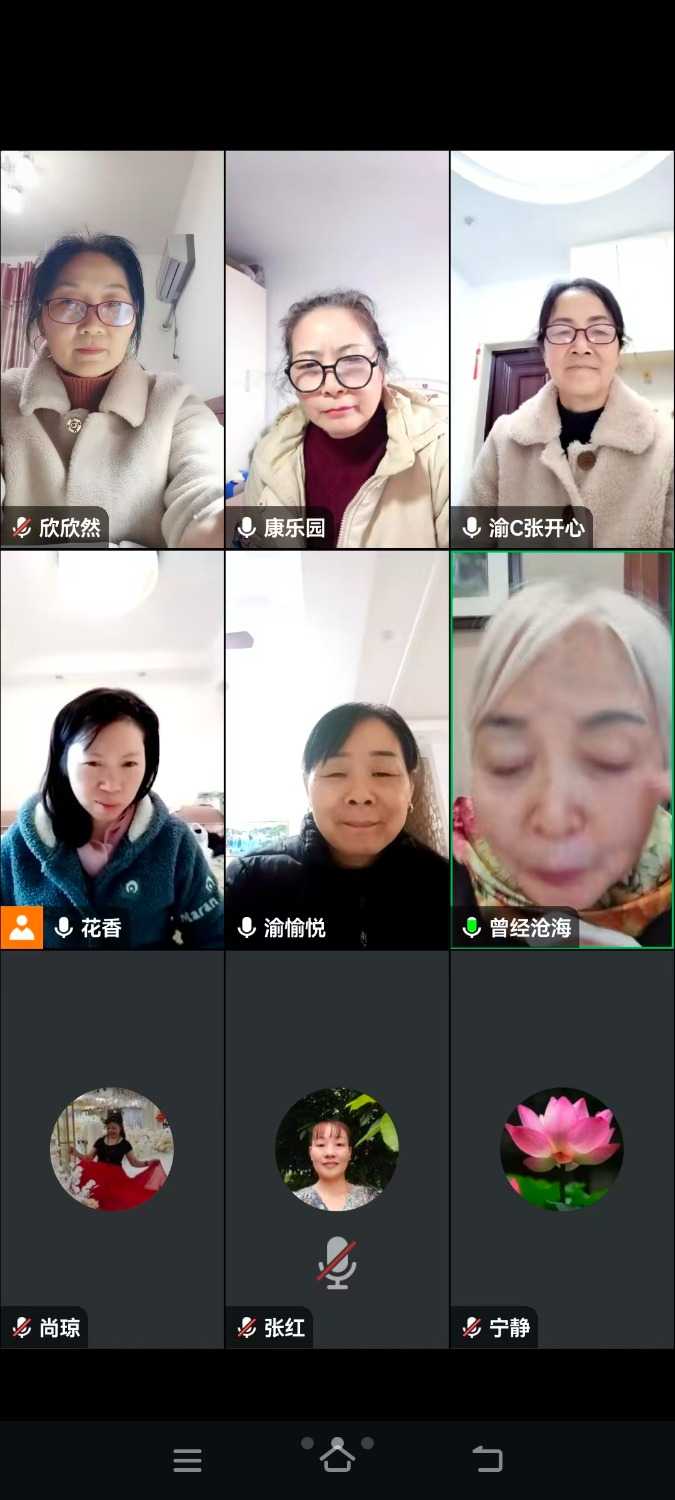
Task: Go back with system back button
Action: (x=488, y=1460)
